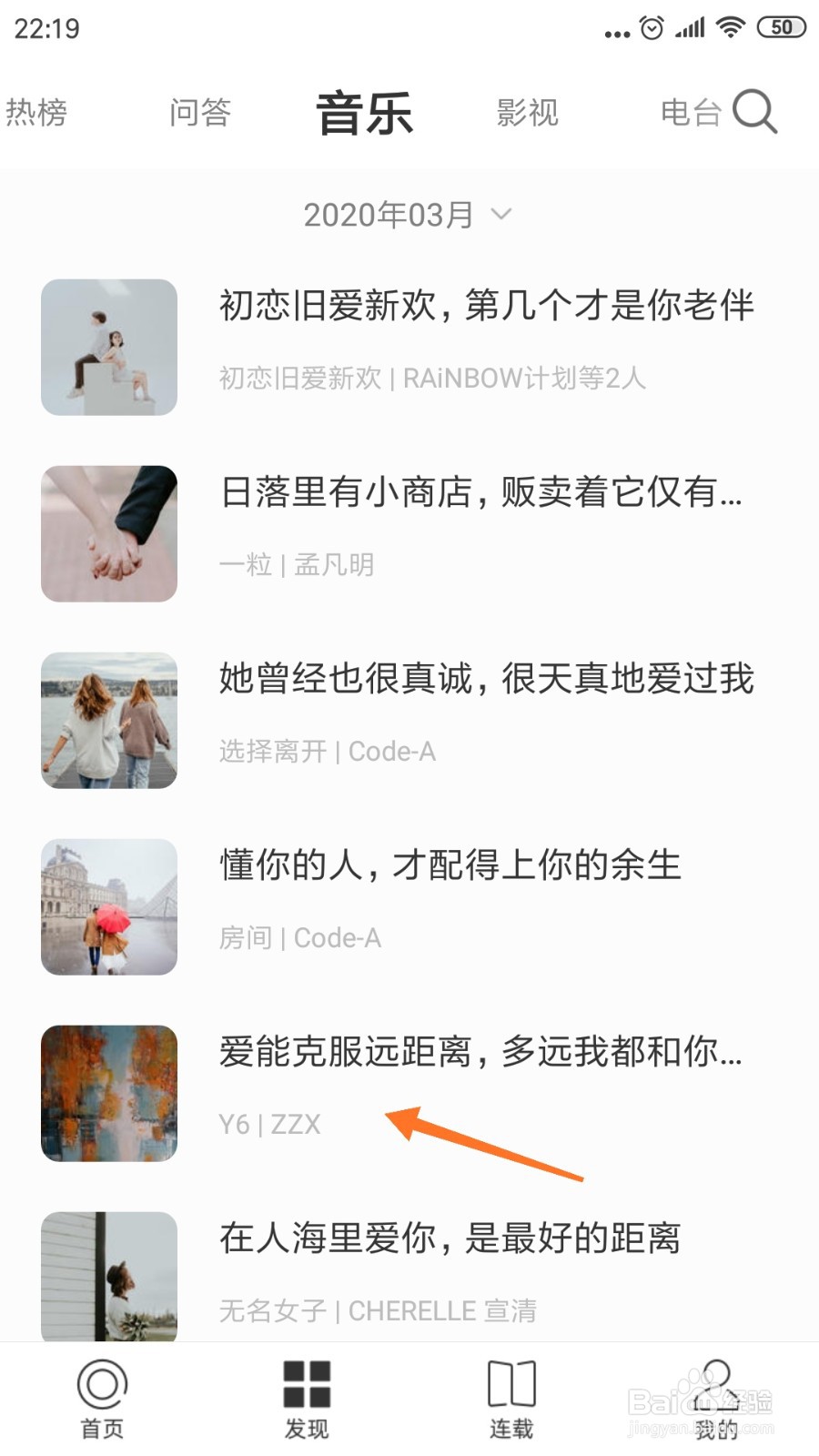Go to the 首页 tab

click(102, 1400)
